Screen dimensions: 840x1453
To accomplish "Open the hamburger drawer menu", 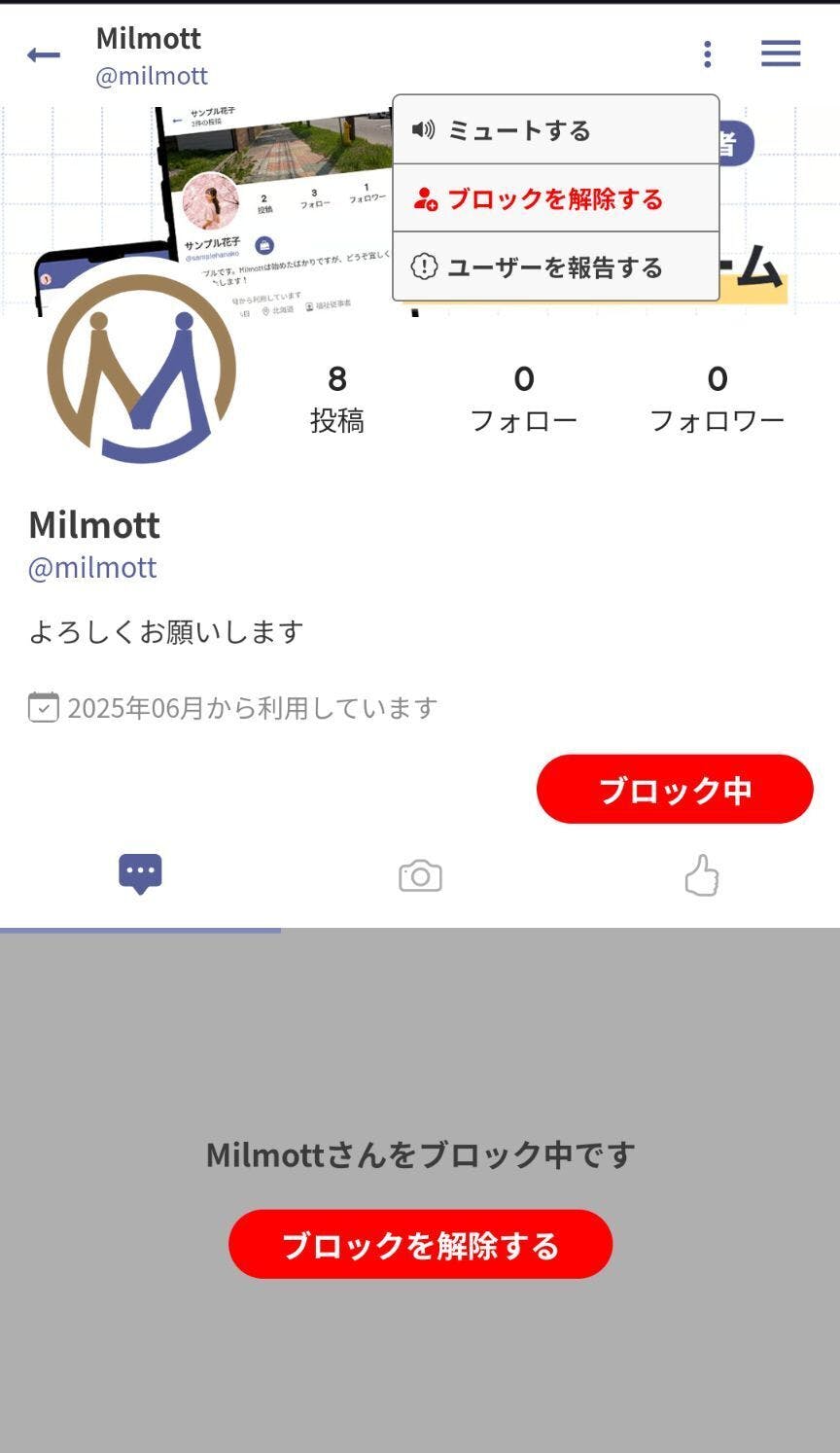I will 781,54.
